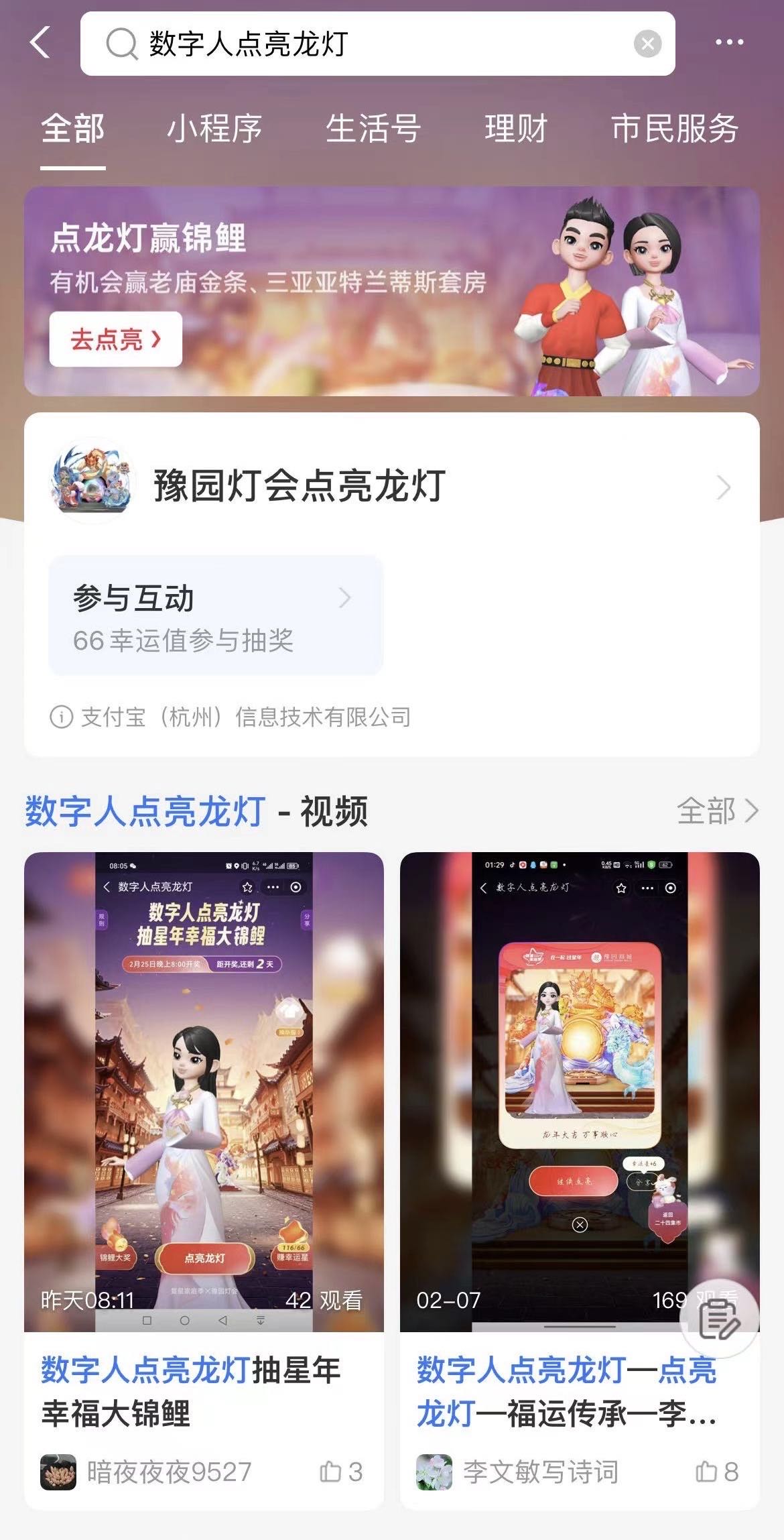Screen dimensions: 784x1540
Task: Switch to the 生活号 tab
Action: tap(373, 128)
